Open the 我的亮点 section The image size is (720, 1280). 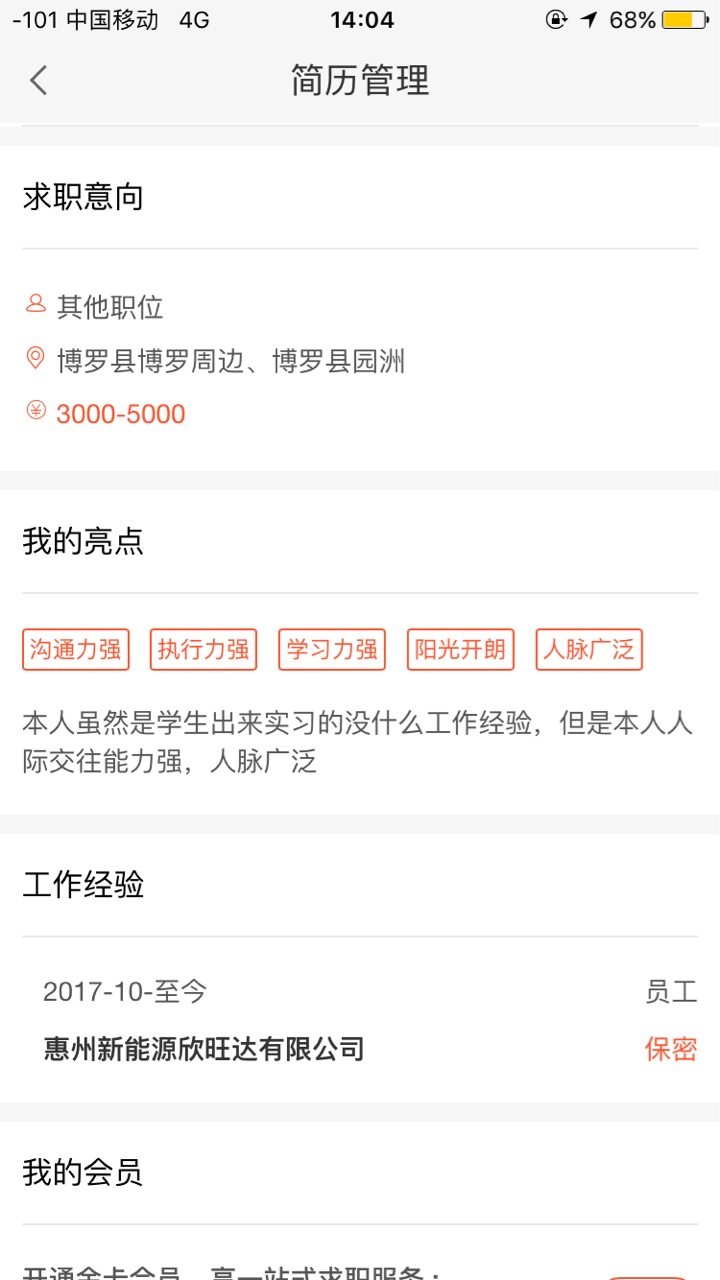coord(83,541)
